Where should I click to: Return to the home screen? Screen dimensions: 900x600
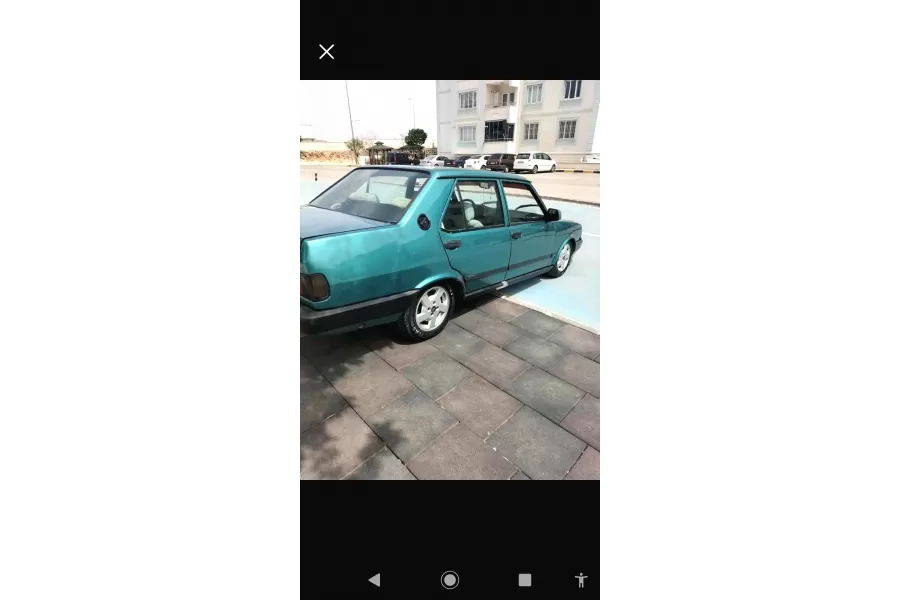(x=450, y=580)
